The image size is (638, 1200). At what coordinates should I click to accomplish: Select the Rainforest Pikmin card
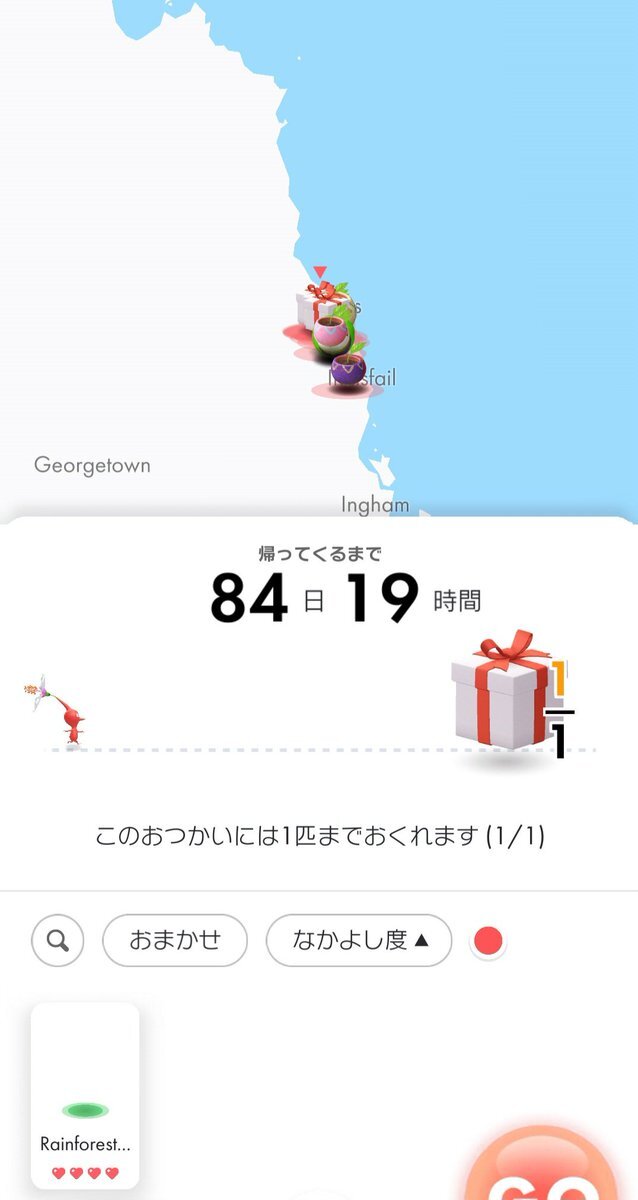[85, 1095]
